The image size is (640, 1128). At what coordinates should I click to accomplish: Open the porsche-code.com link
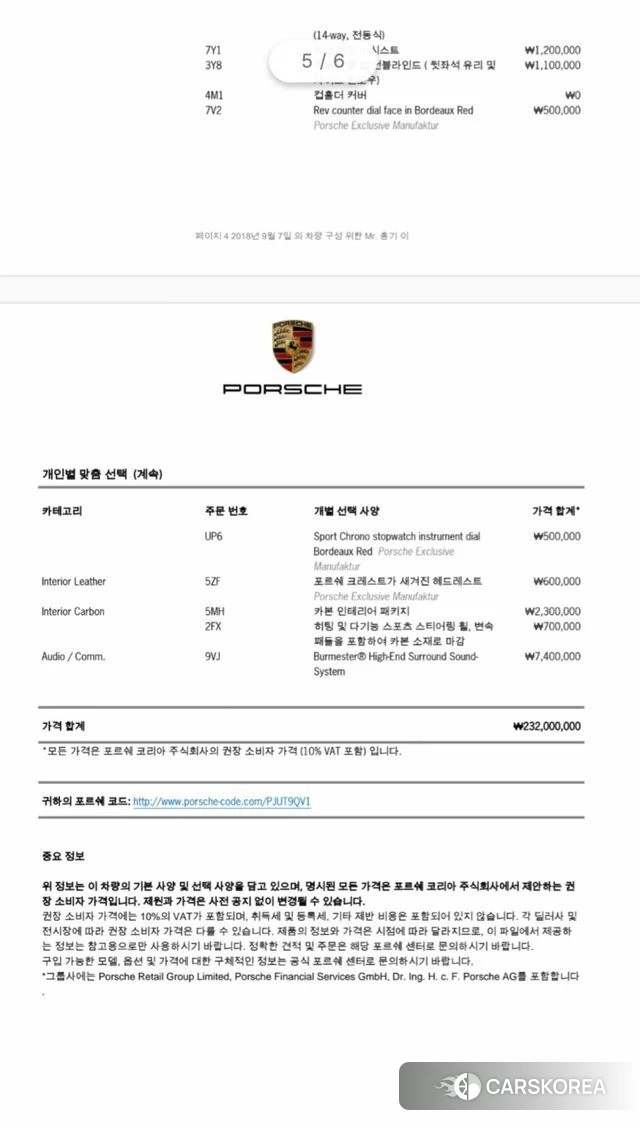(222, 801)
